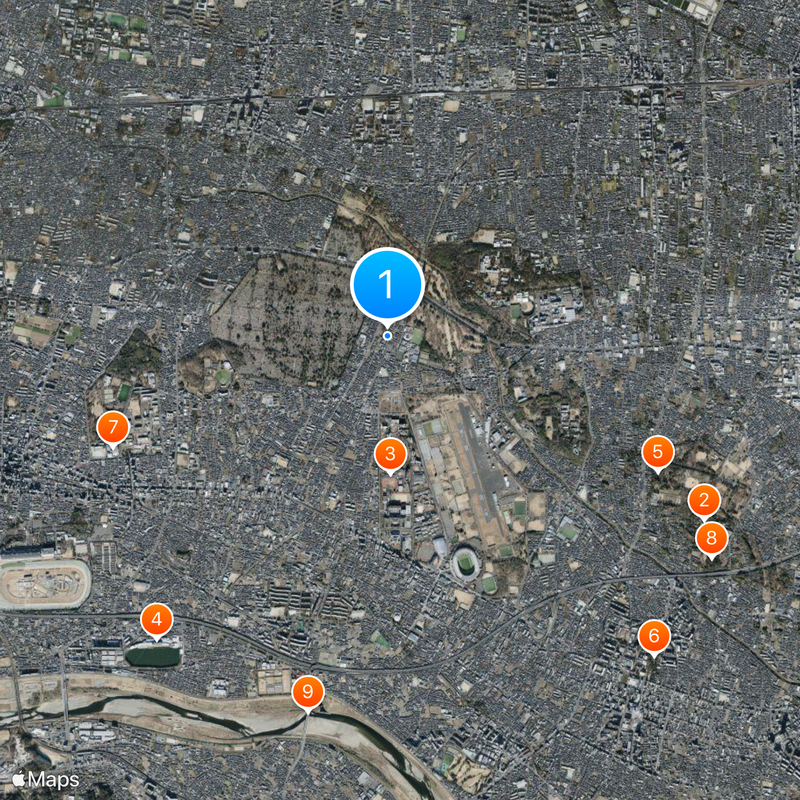Open the orange map pin numbered 6
Screen dimensions: 800x800
point(654,635)
